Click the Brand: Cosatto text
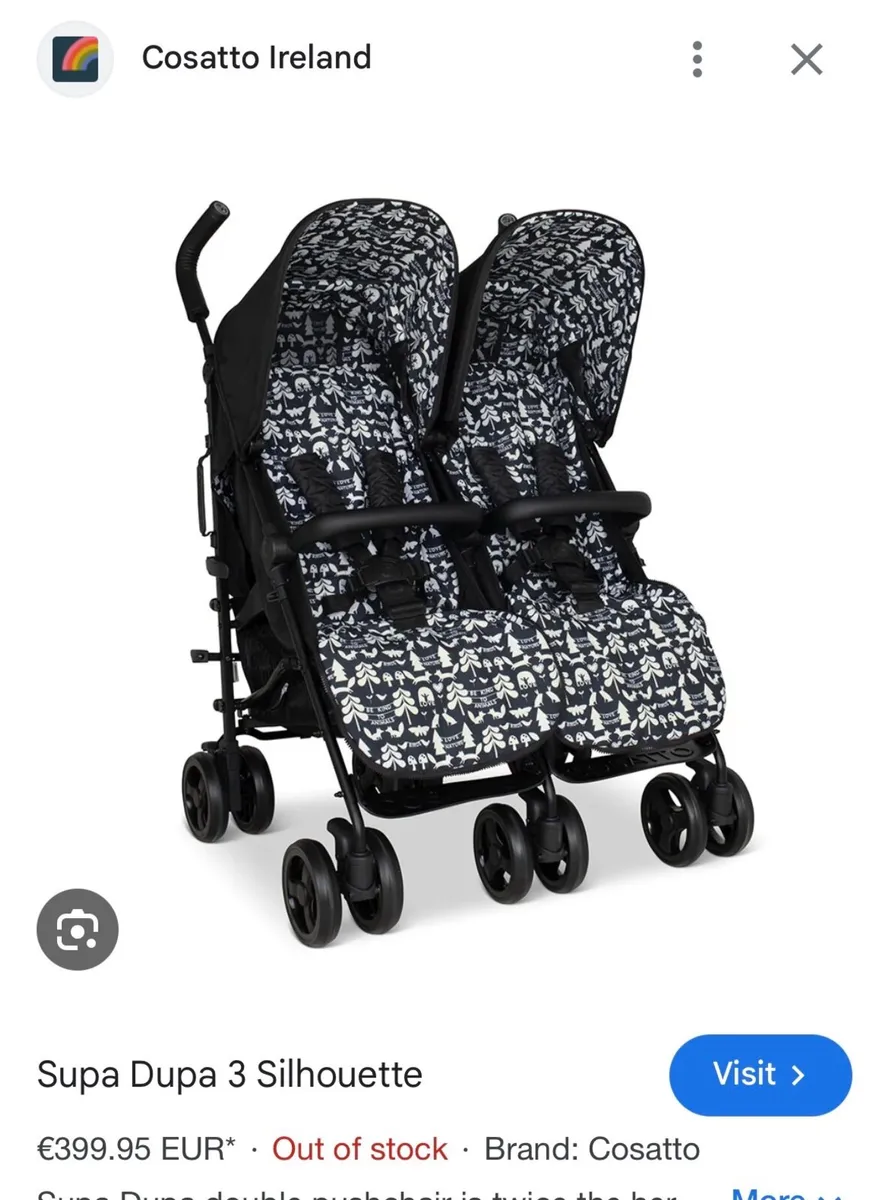 coord(591,1149)
